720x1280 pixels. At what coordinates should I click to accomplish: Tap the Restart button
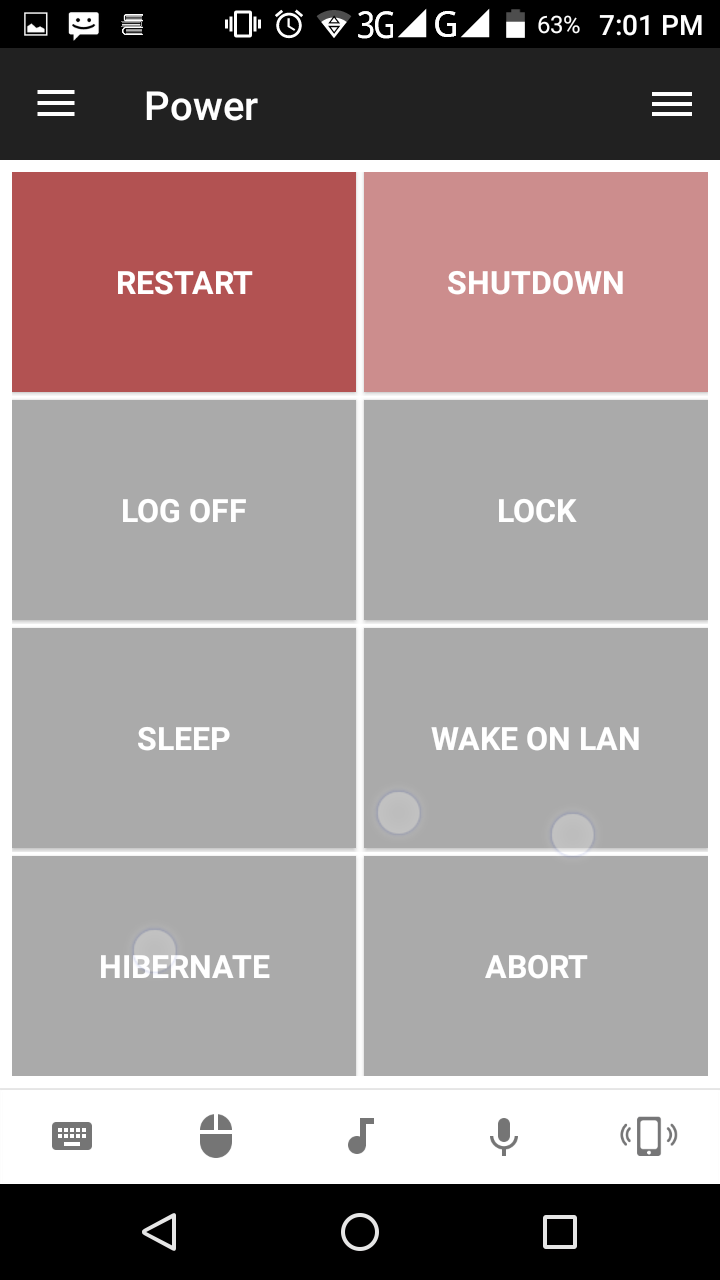184,282
